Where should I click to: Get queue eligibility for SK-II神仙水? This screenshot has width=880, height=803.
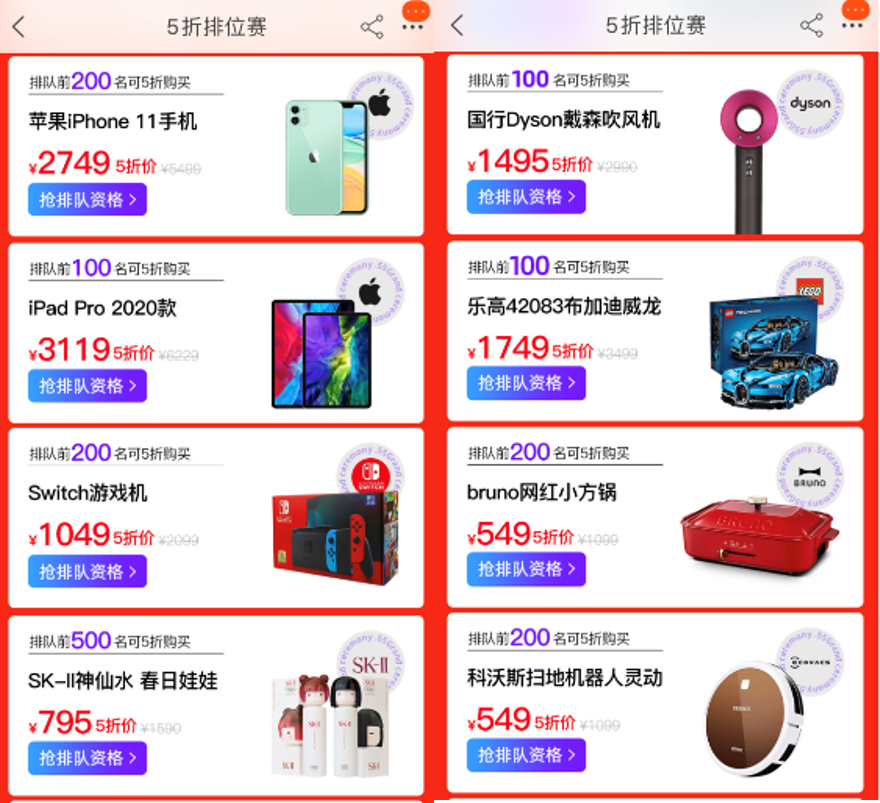(x=87, y=757)
